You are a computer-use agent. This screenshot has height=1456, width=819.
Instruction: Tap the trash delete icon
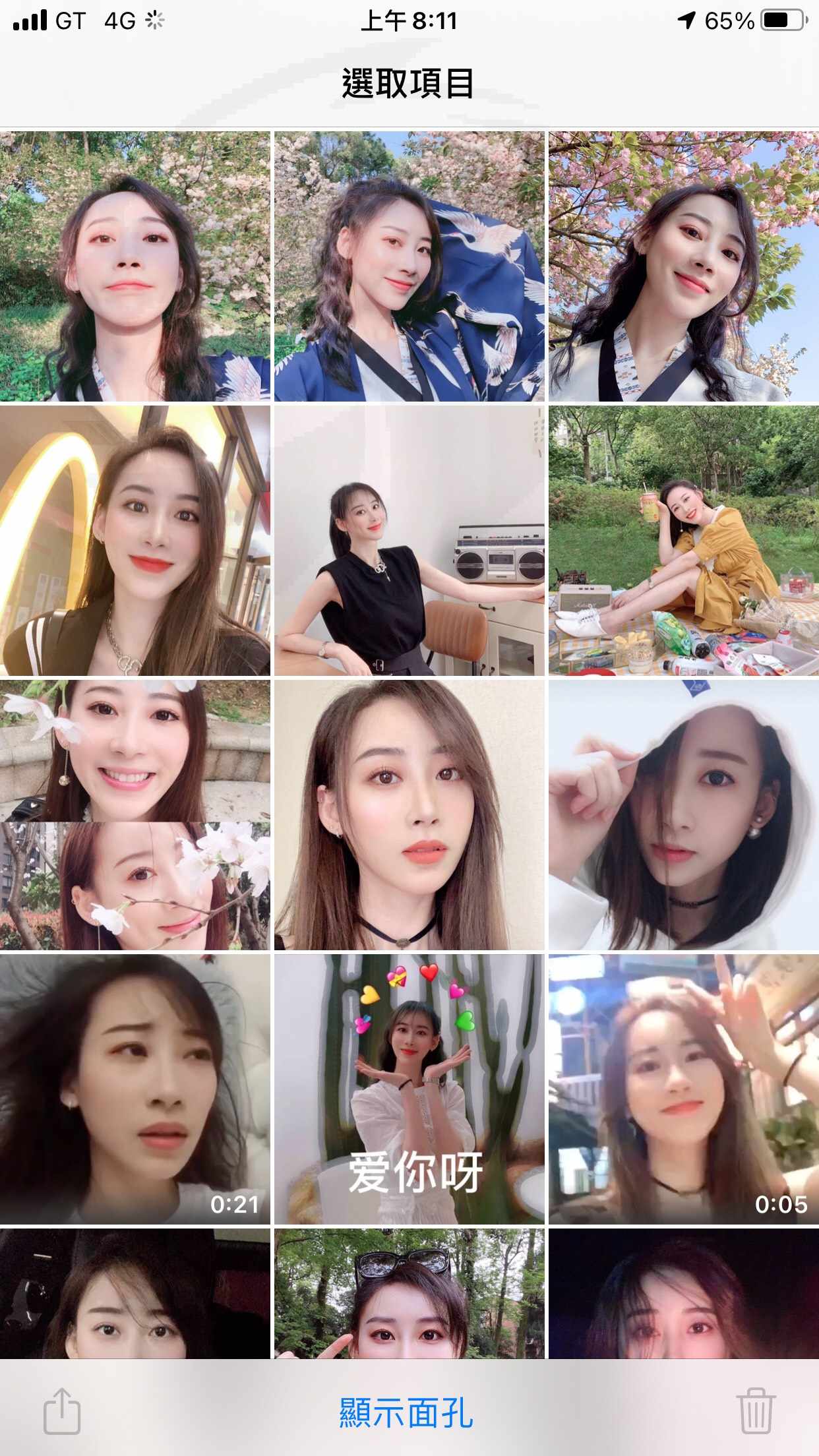[x=756, y=1410]
